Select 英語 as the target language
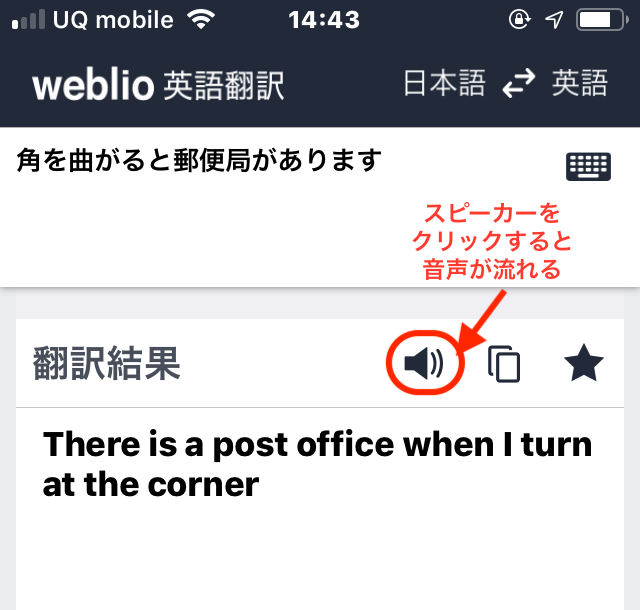 [580, 85]
